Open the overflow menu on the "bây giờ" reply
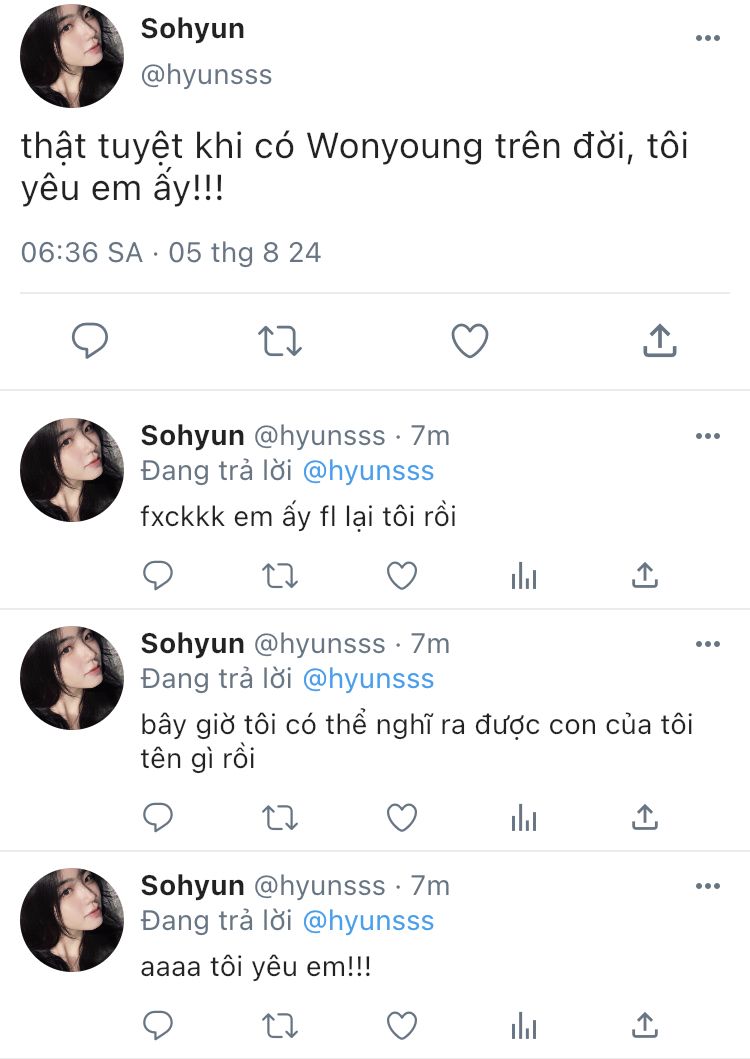750x1059 pixels. point(707,644)
